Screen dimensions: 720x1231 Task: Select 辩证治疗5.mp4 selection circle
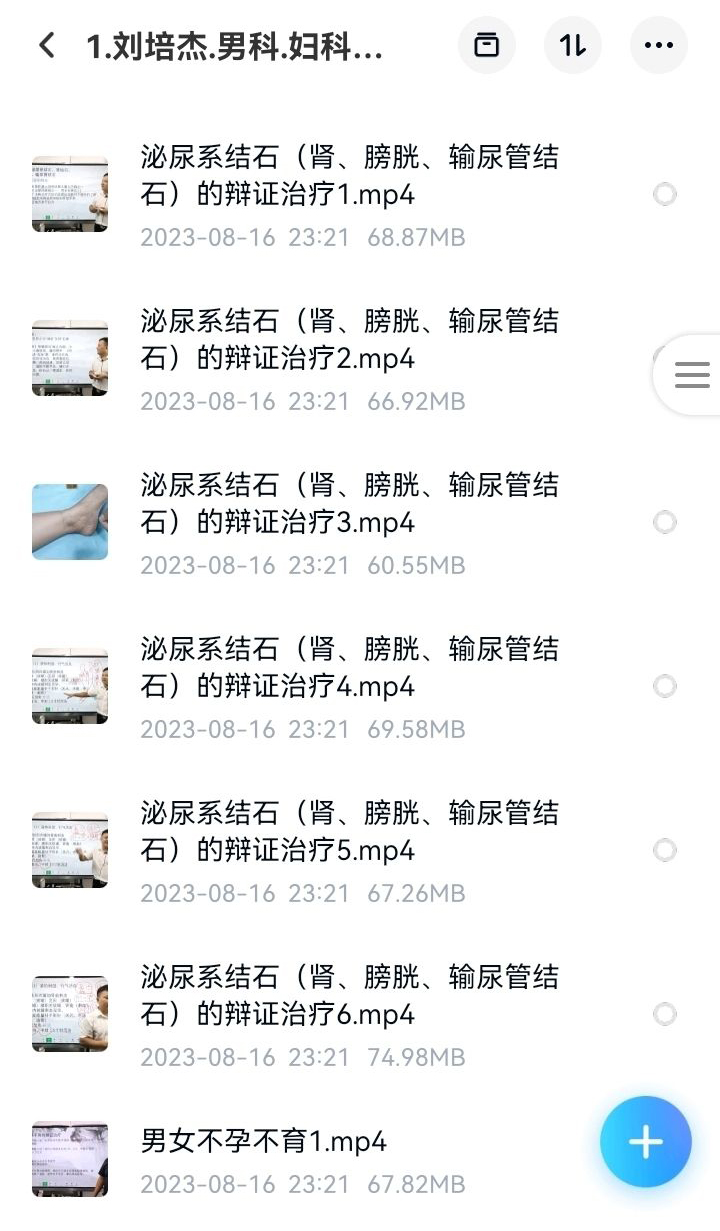point(664,850)
